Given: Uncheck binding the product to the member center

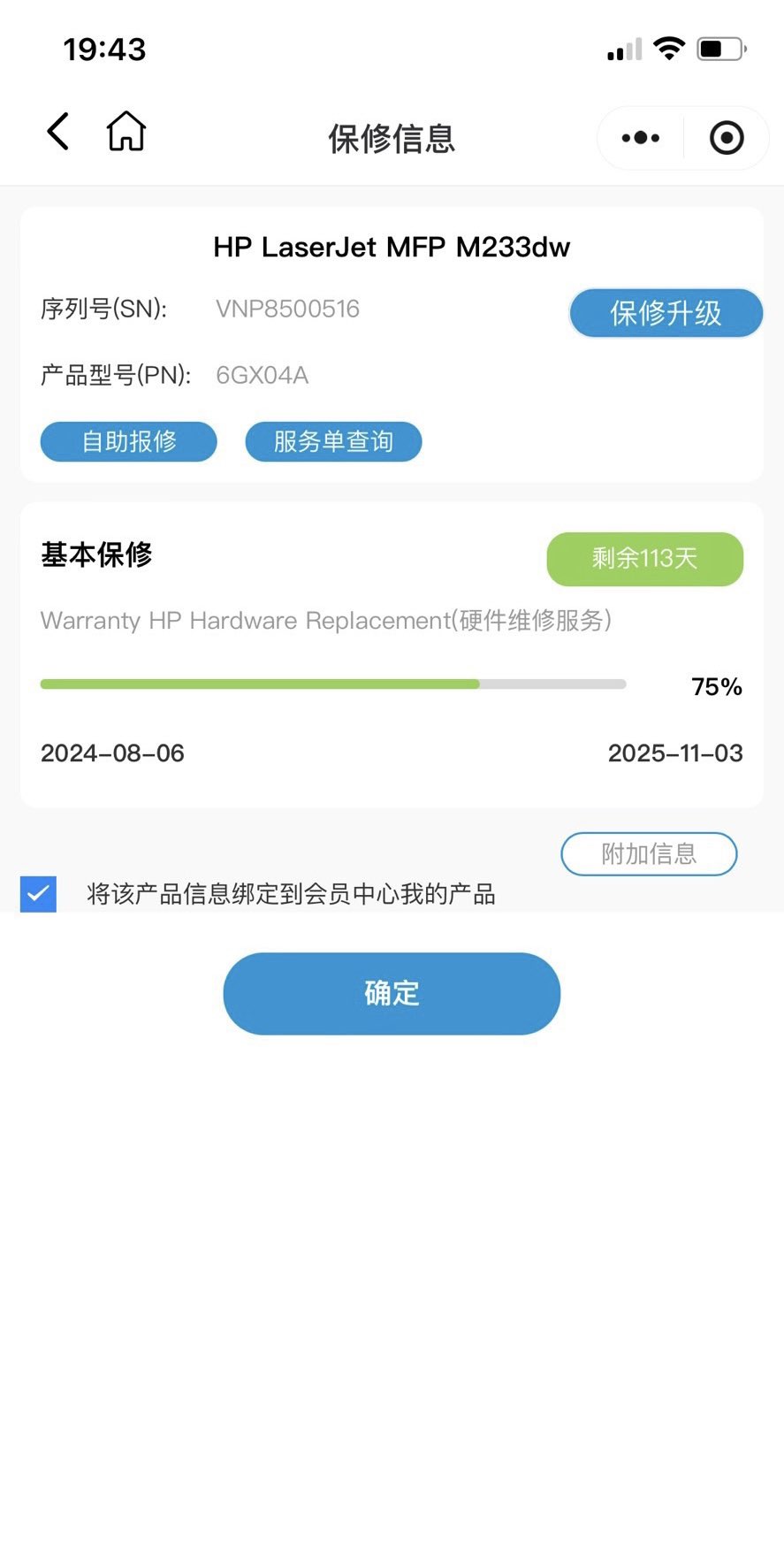Looking at the screenshot, I should (x=38, y=894).
